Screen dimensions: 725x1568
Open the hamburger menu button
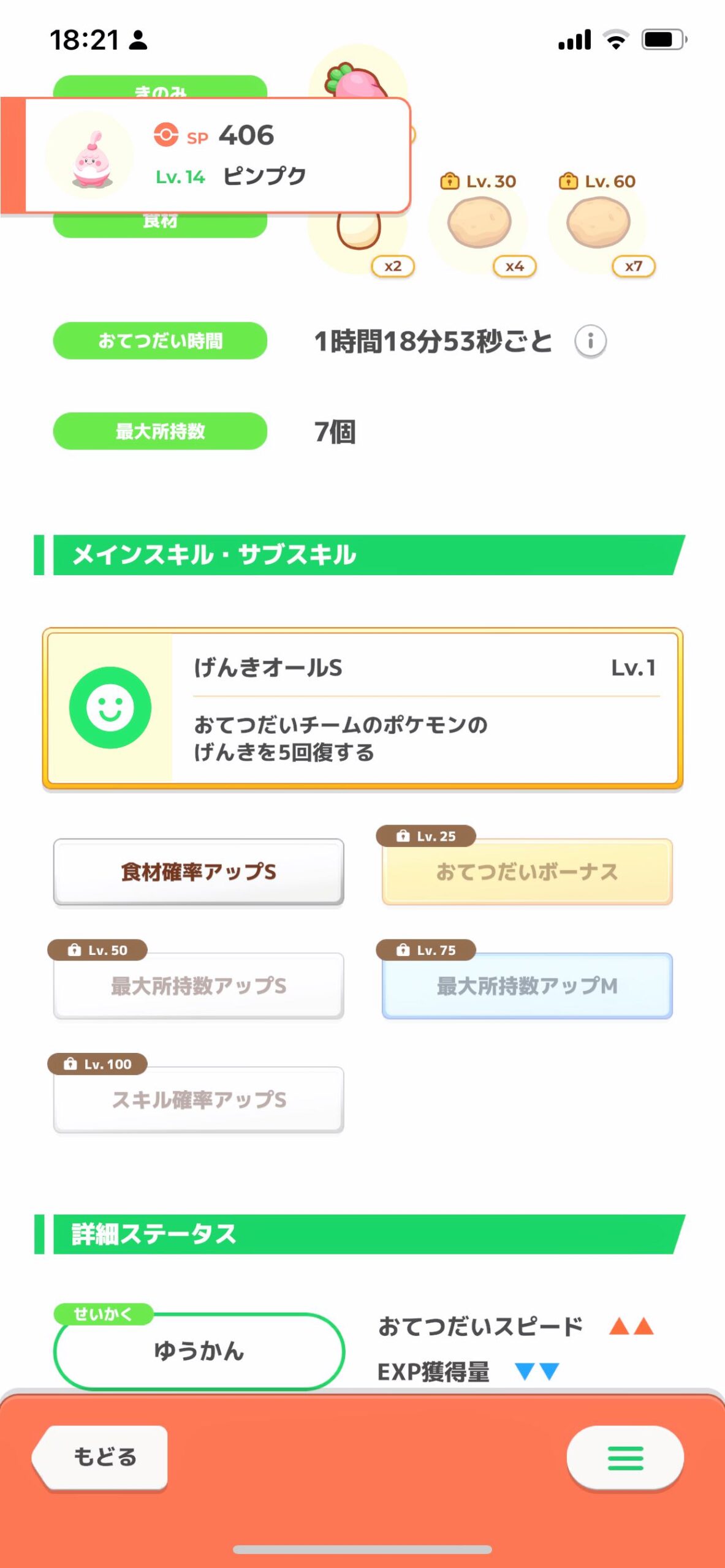click(625, 1458)
